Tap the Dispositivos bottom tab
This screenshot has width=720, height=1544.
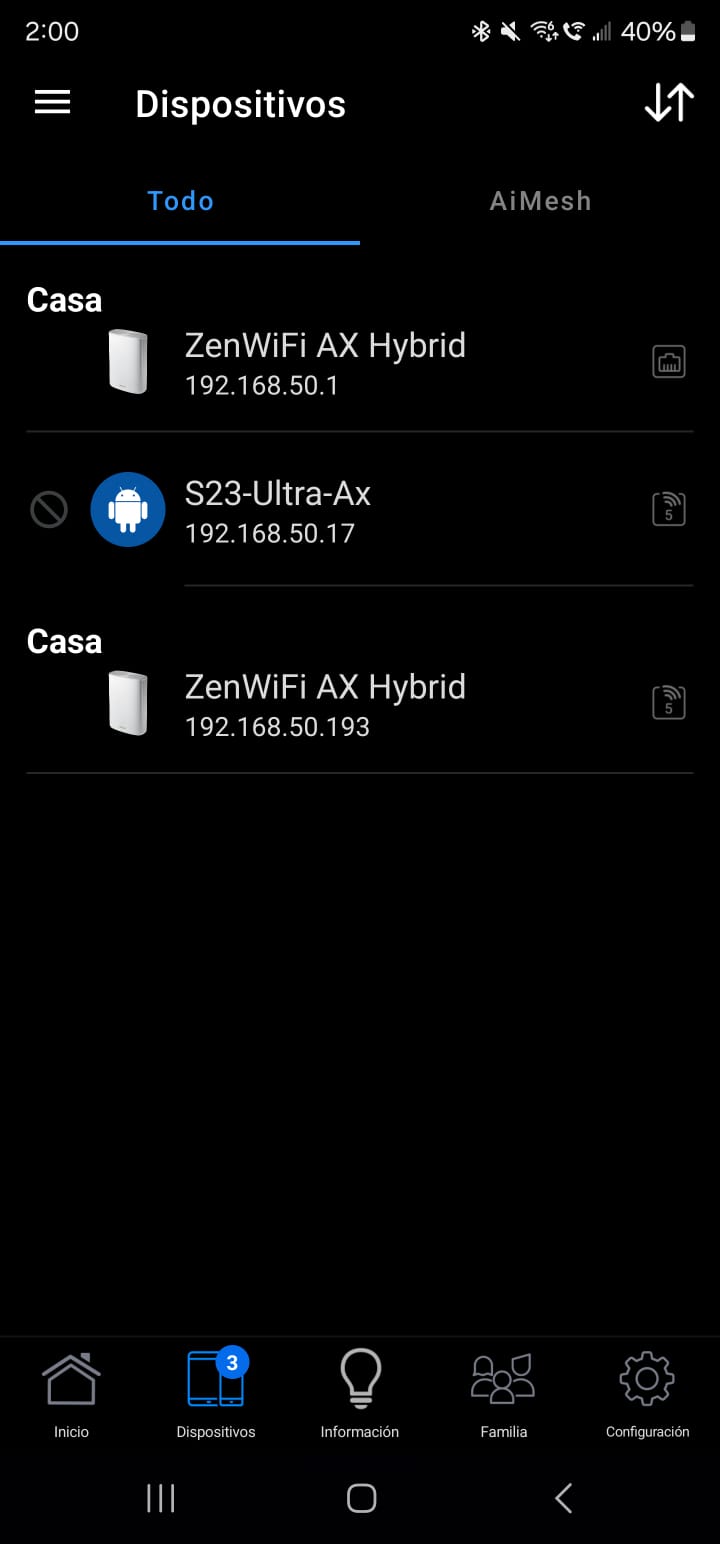(216, 1395)
